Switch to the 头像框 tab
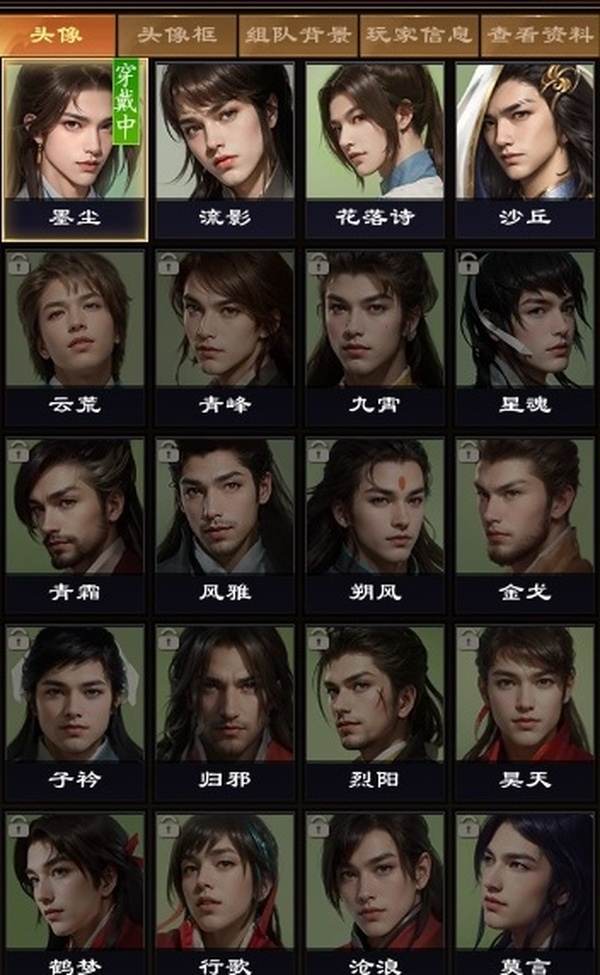The height and width of the screenshot is (975, 600). [176, 35]
